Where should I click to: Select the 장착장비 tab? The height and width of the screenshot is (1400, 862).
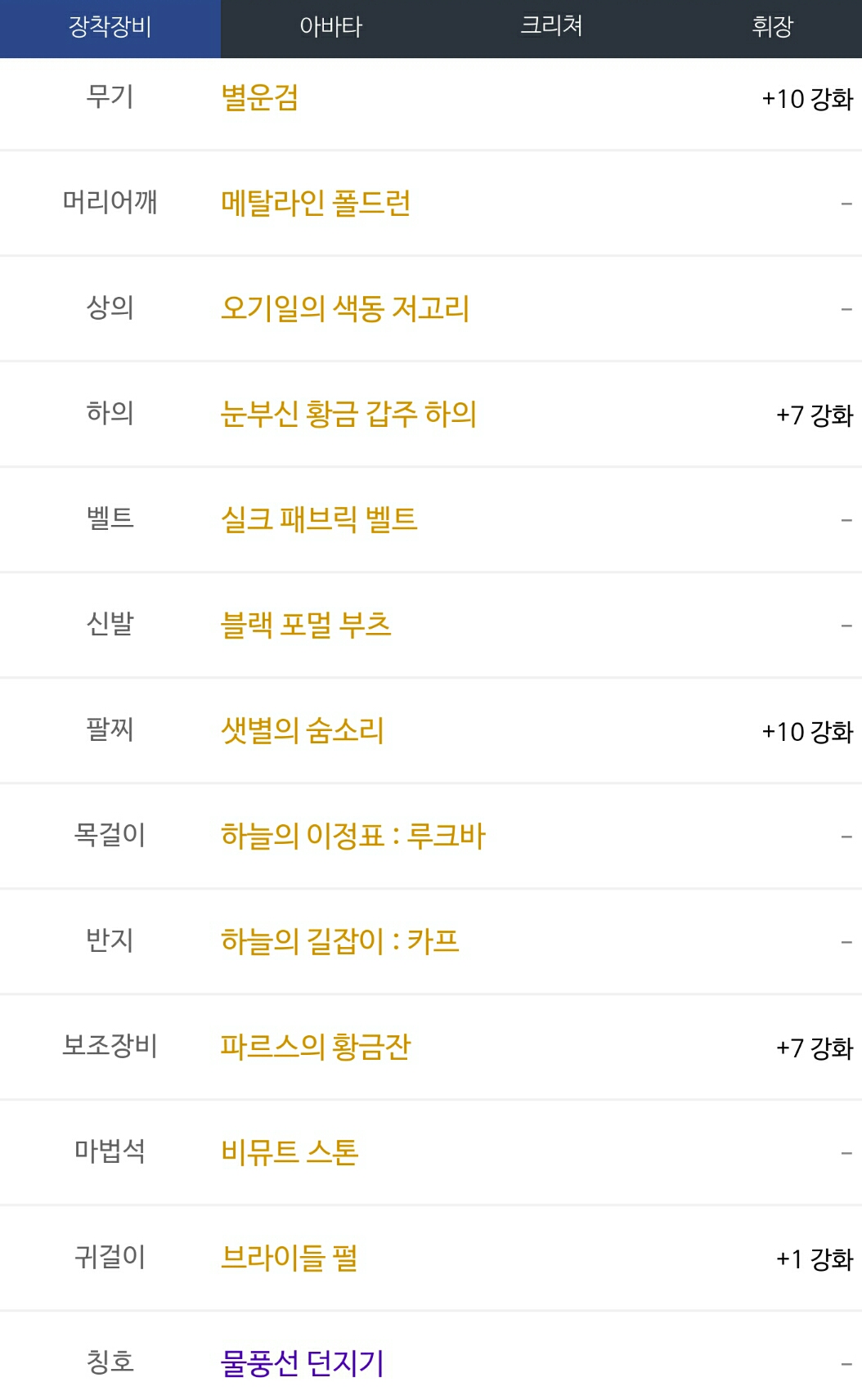click(x=110, y=27)
